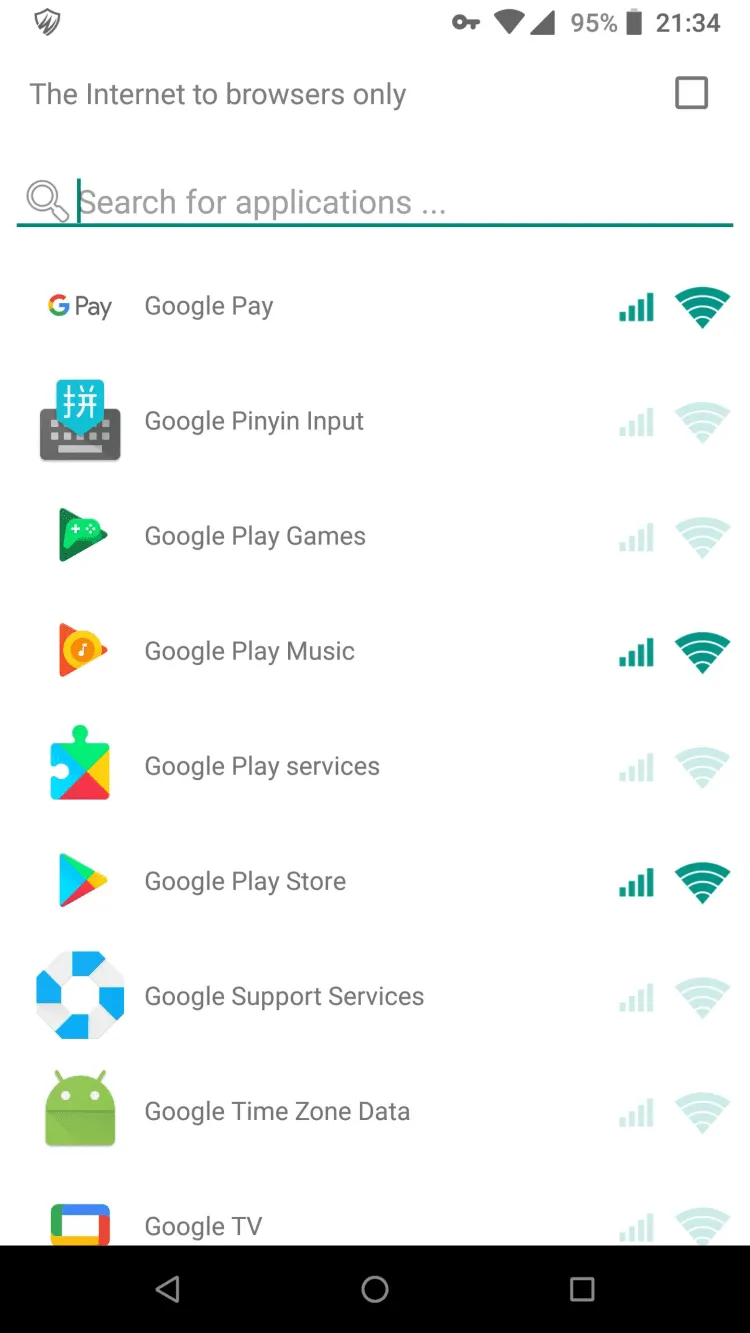Image resolution: width=750 pixels, height=1333 pixels.
Task: Enable Wi-Fi for Google Pinyin Input
Action: 702,422
